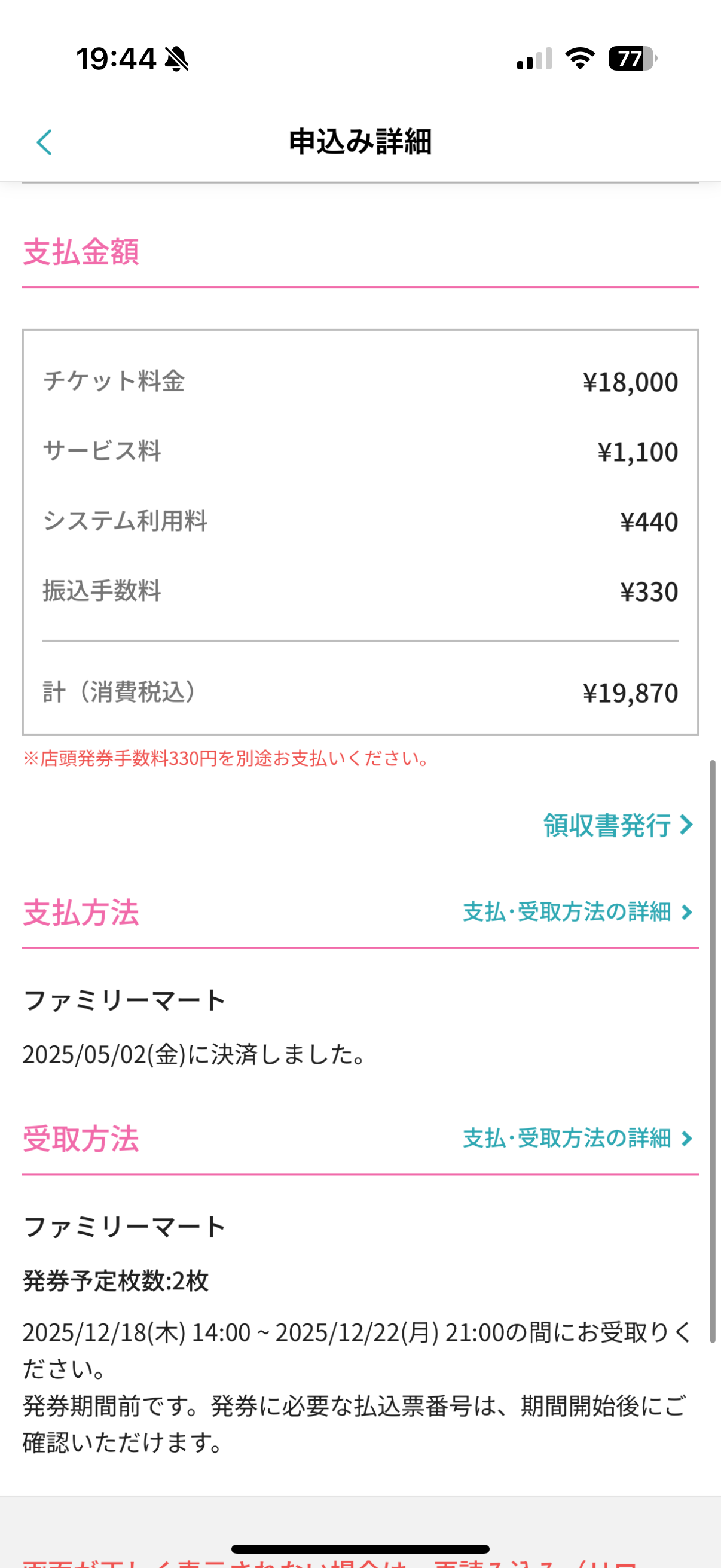Viewport: 721px width, 1568px height.
Task: Open 領収書発行 to issue a receipt
Action: pos(618,825)
